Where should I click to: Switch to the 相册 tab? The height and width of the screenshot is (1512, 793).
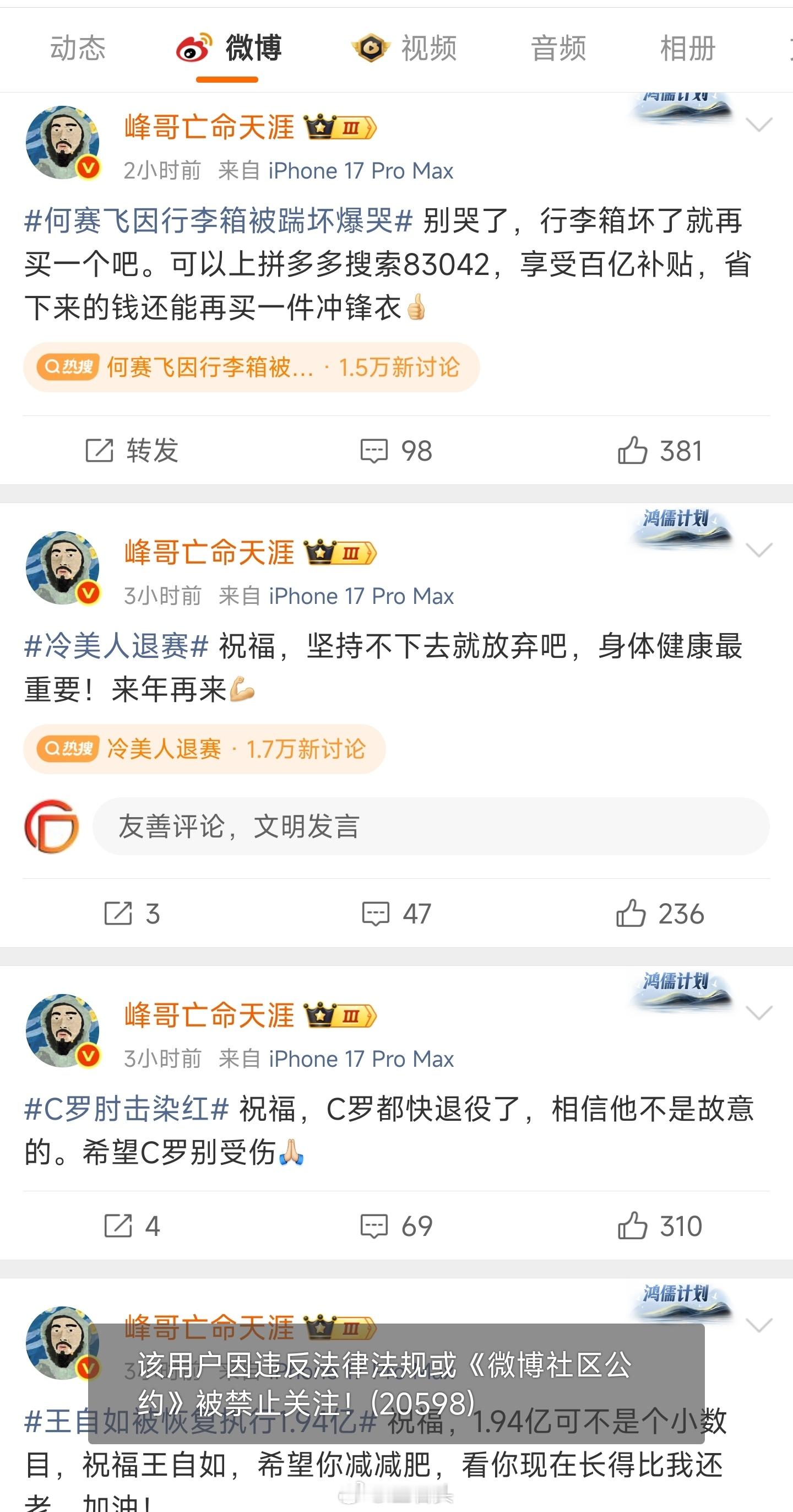pyautogui.click(x=687, y=48)
